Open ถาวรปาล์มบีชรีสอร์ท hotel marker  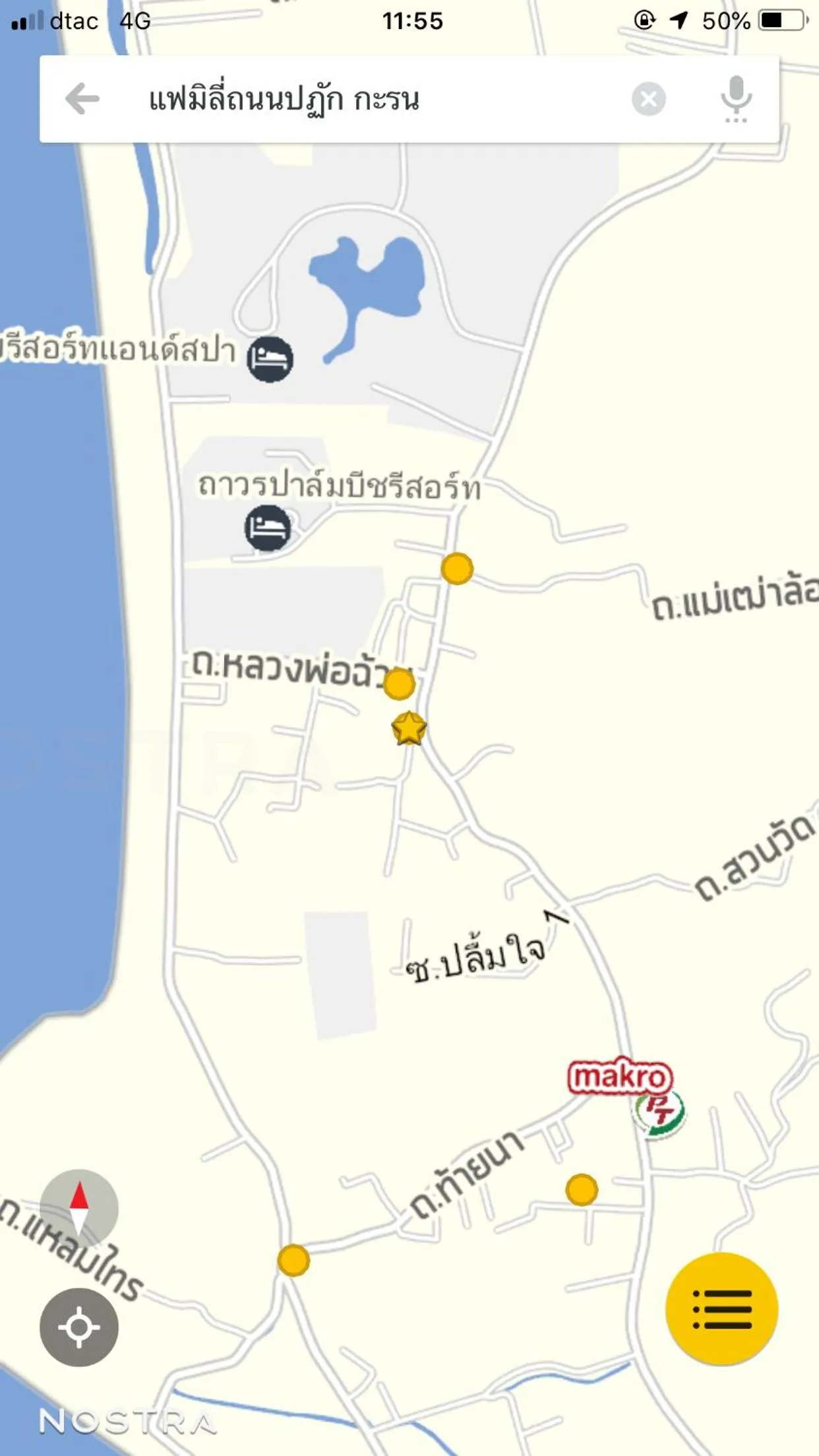pos(267,528)
